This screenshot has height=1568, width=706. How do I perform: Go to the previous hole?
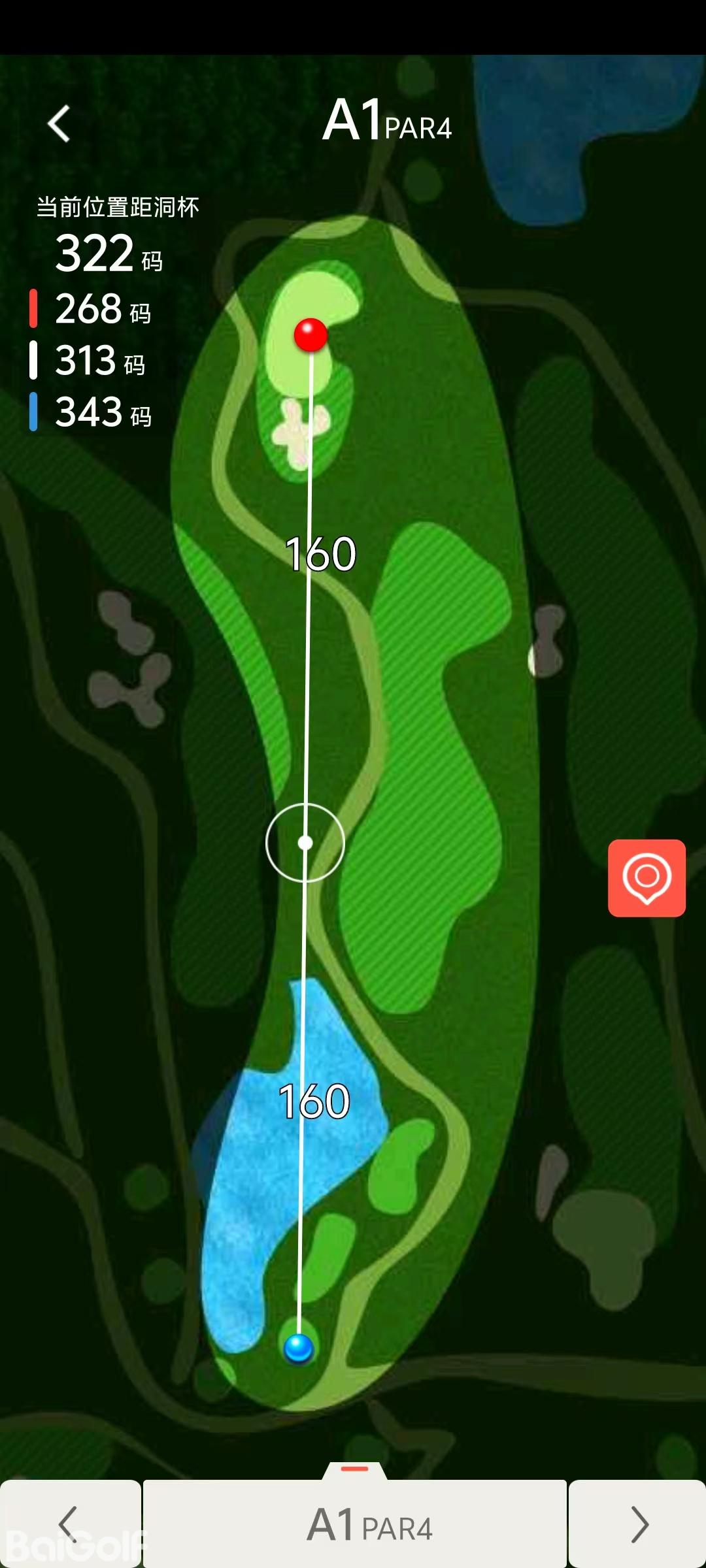(69, 1524)
